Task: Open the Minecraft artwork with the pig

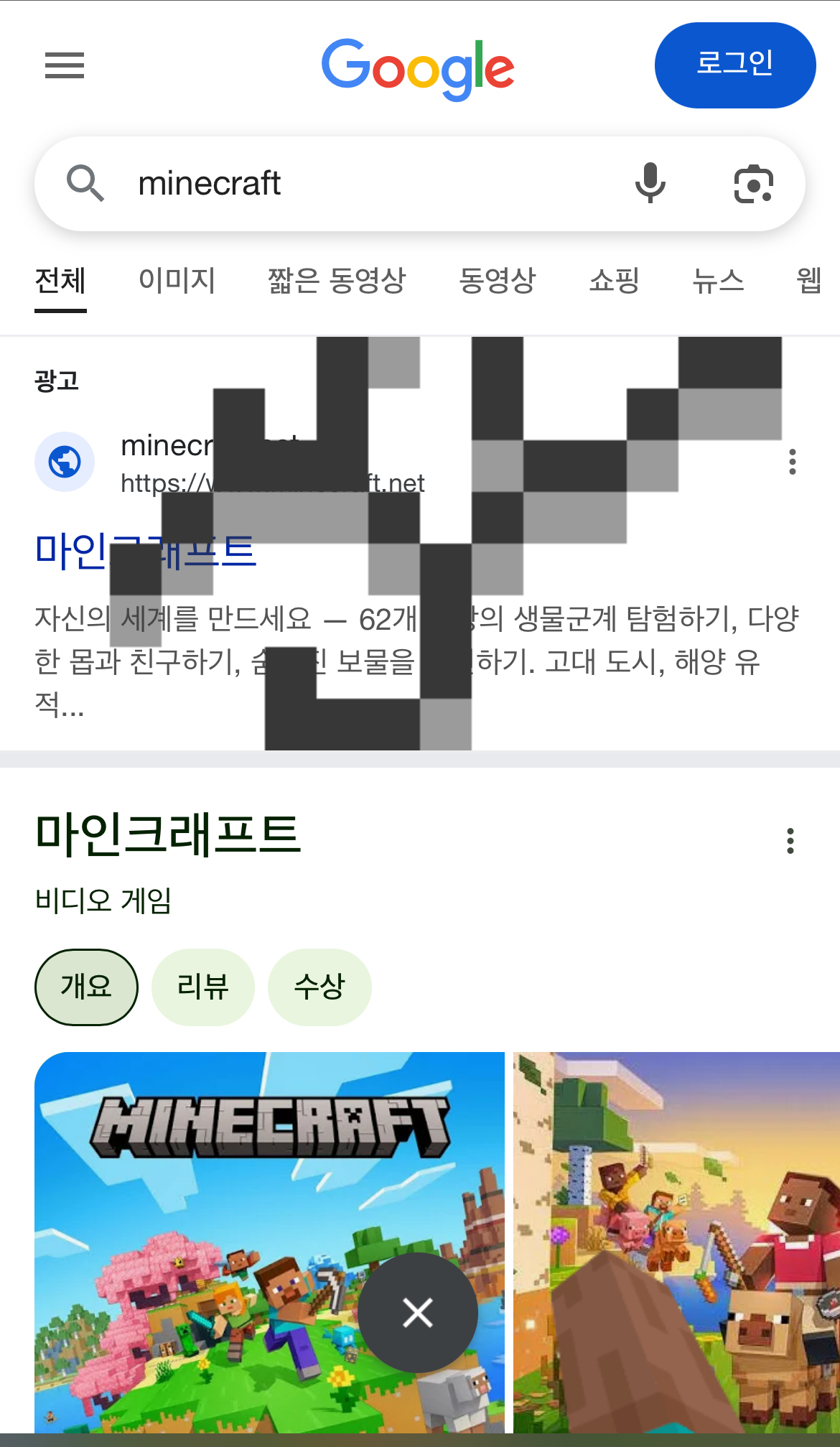Action: pos(676,1242)
